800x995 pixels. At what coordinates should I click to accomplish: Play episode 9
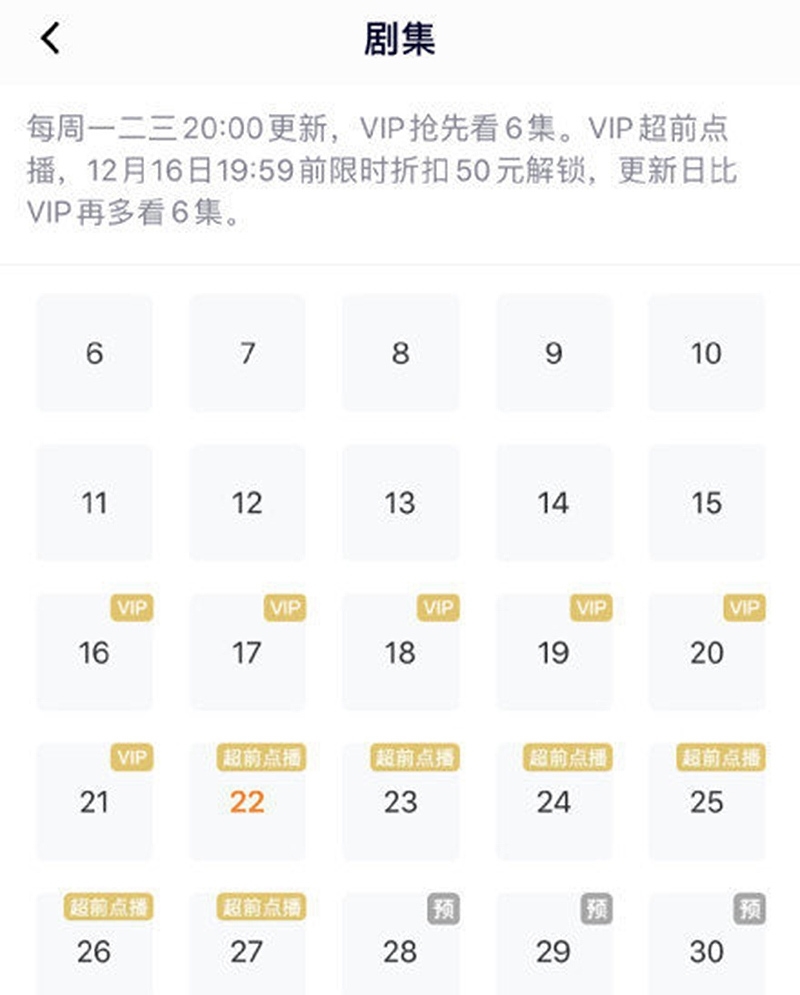point(553,353)
